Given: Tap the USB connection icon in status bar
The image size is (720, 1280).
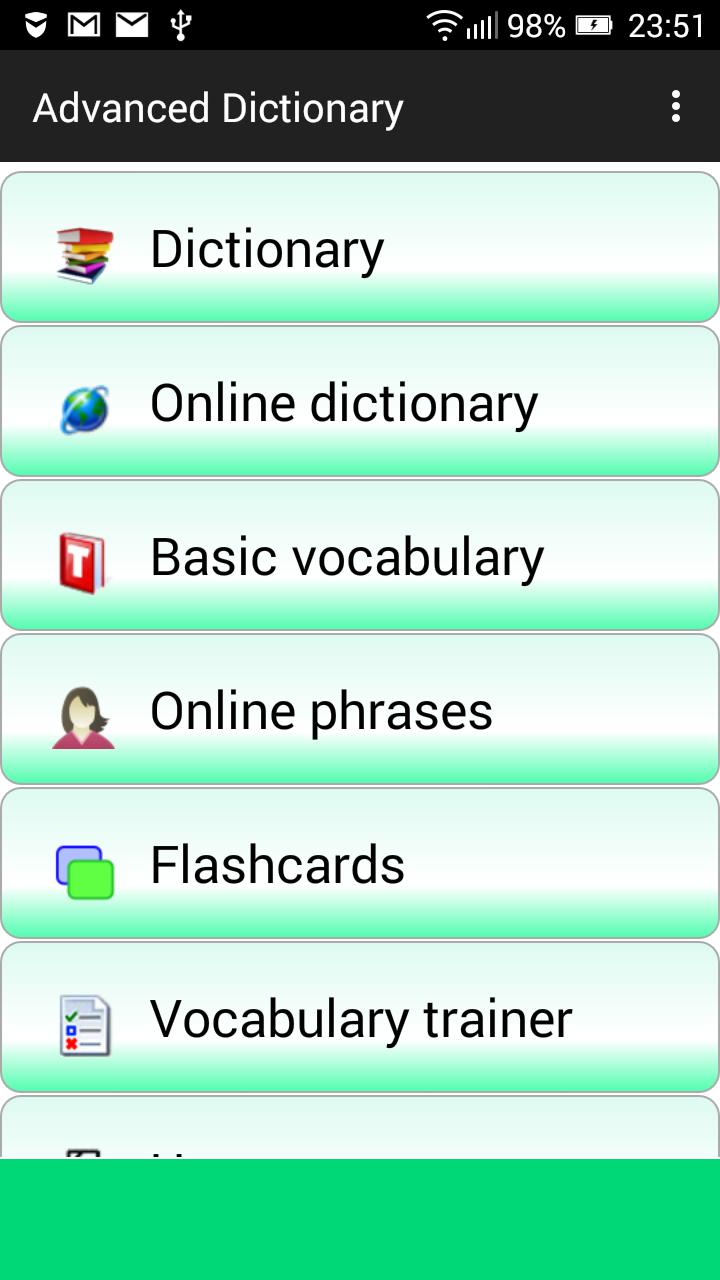Looking at the screenshot, I should 180,25.
